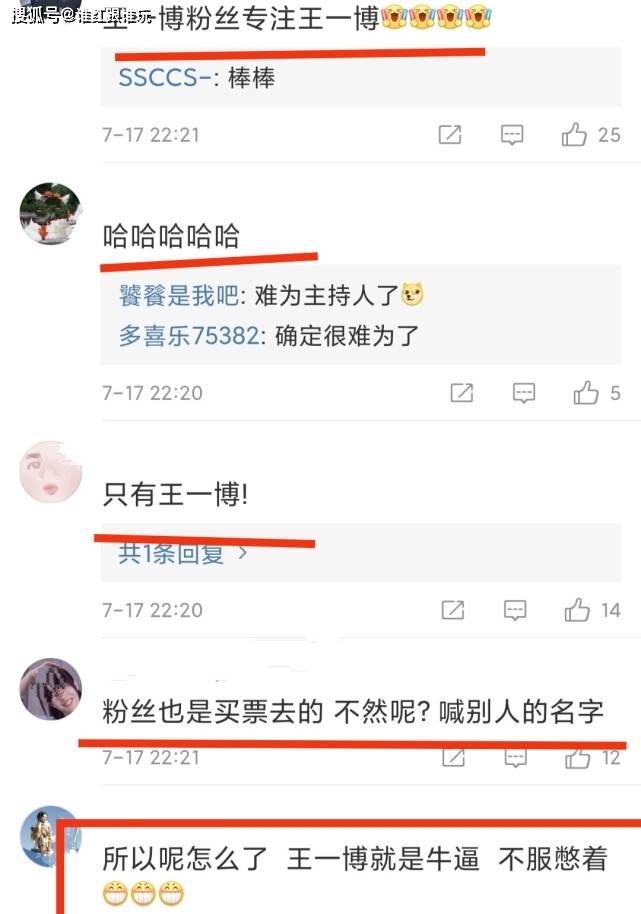The height and width of the screenshot is (914, 641).
Task: Reply to the 粉丝也是买票去的 comment
Action: [x=515, y=758]
